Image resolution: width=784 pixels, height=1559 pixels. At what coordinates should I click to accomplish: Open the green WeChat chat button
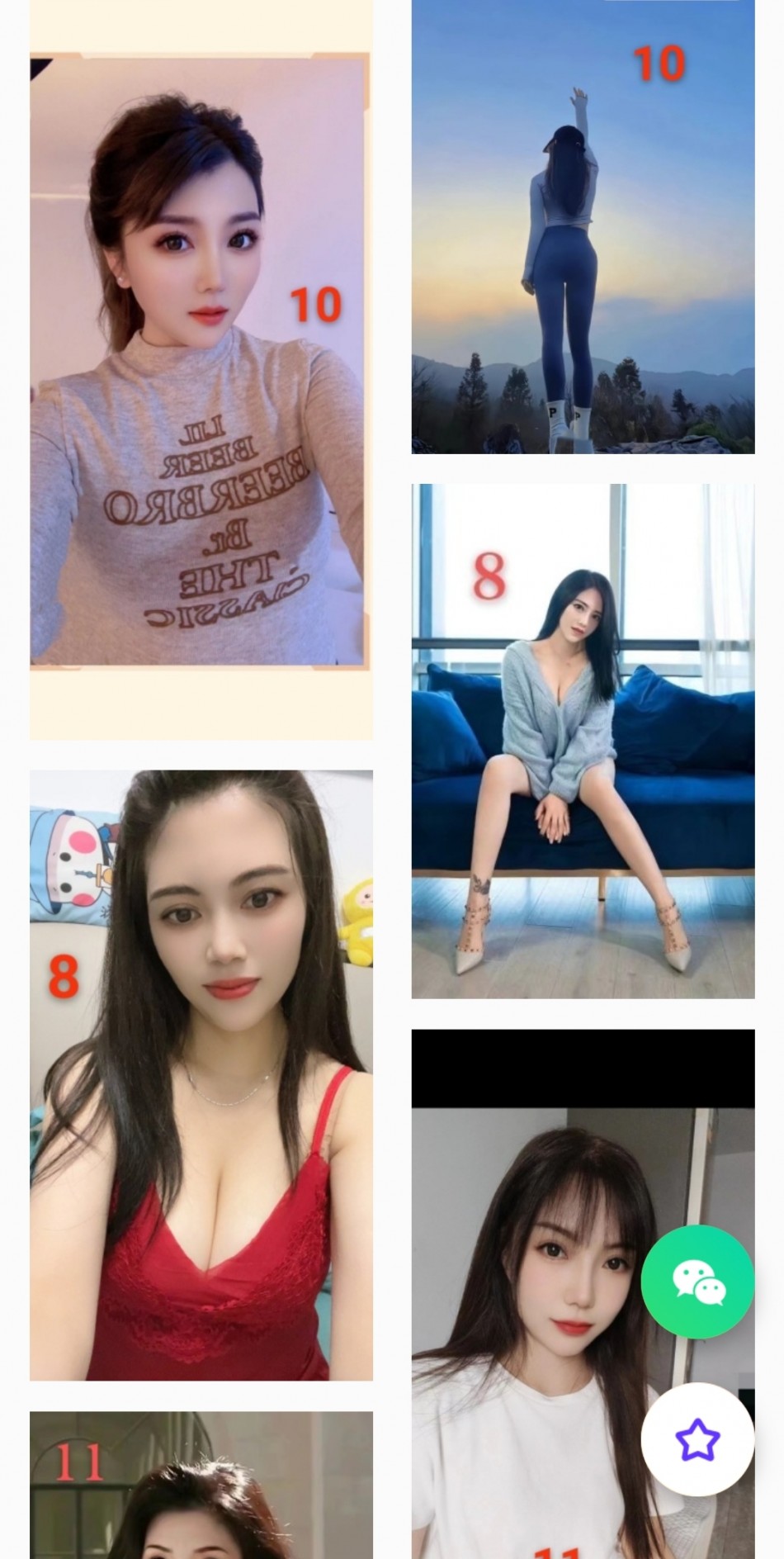click(x=697, y=1282)
